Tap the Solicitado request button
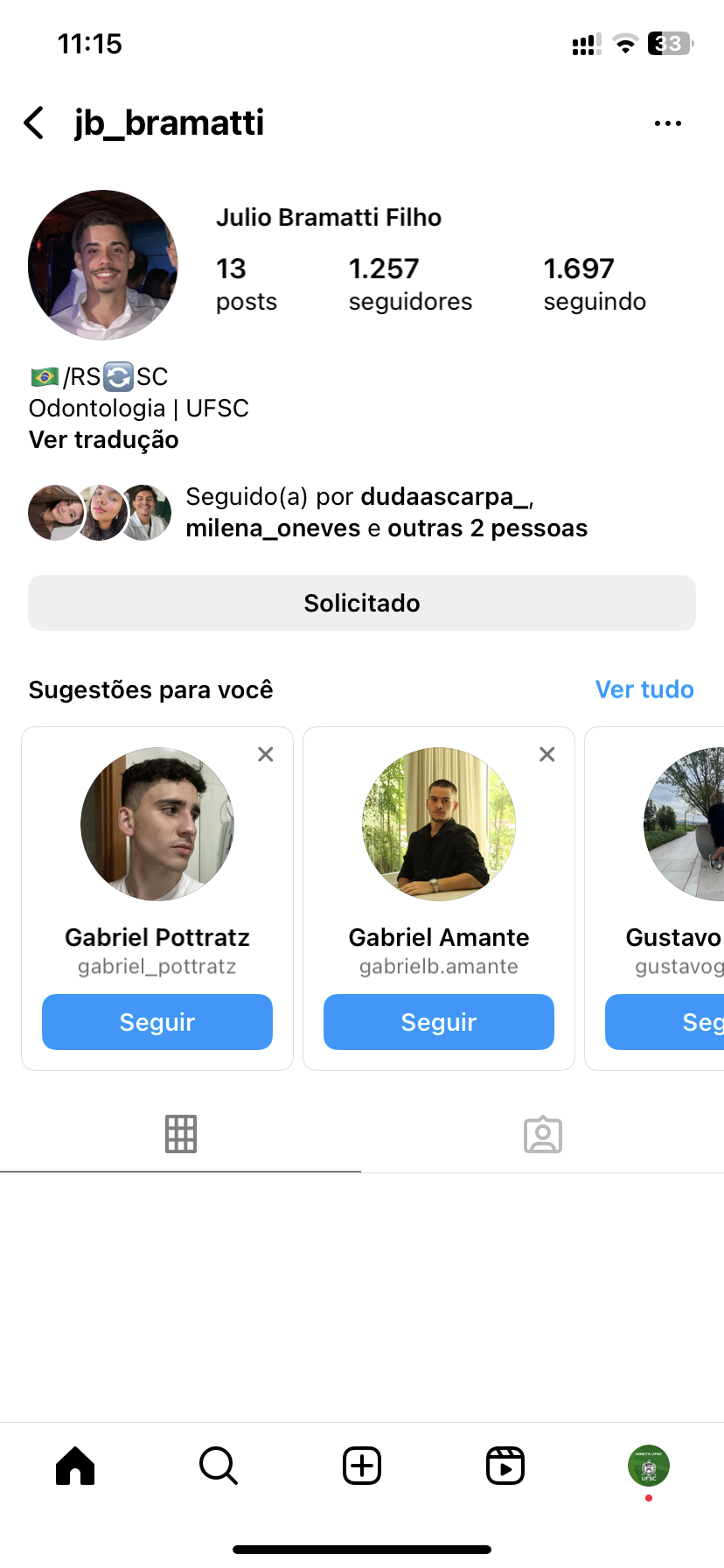Image resolution: width=724 pixels, height=1568 pixels. (362, 603)
